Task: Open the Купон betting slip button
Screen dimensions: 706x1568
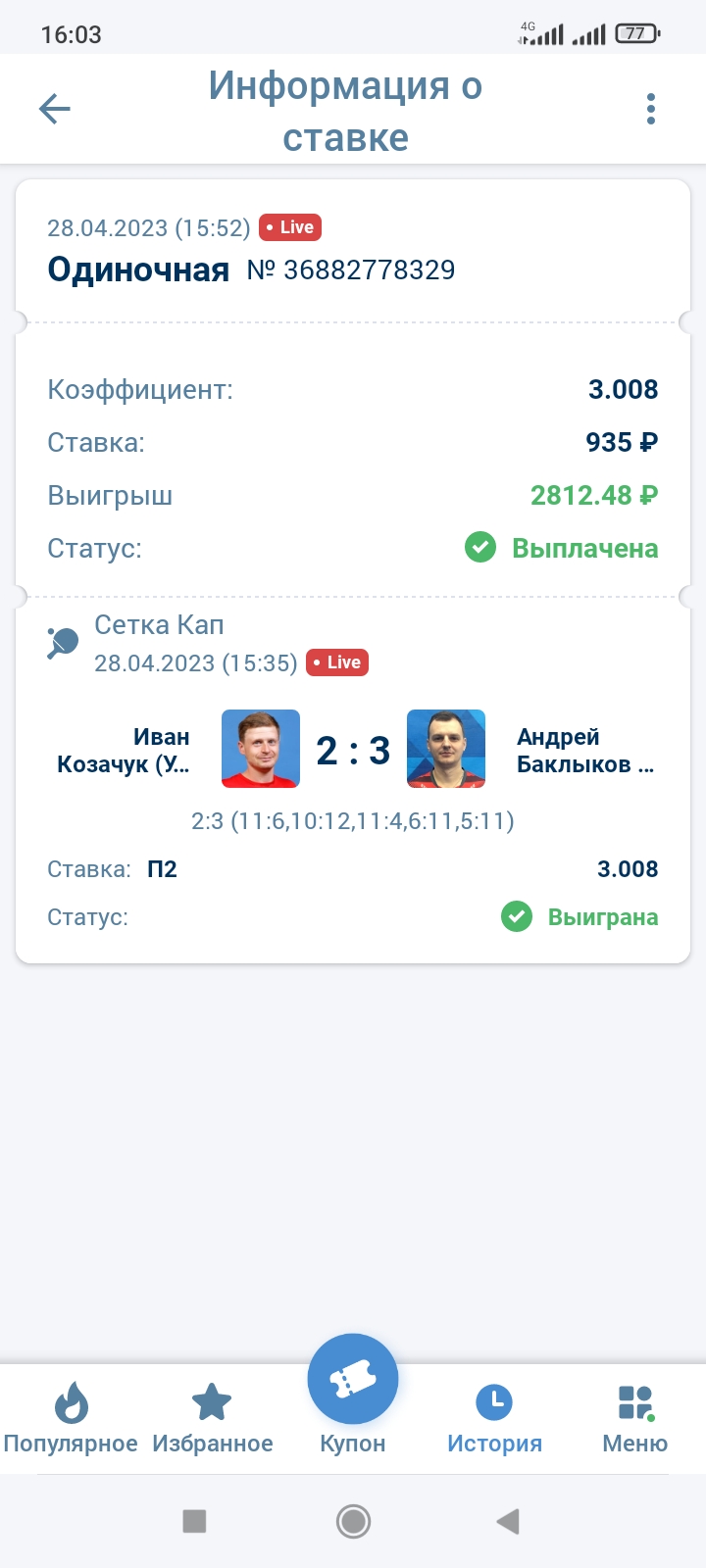Action: click(353, 1380)
